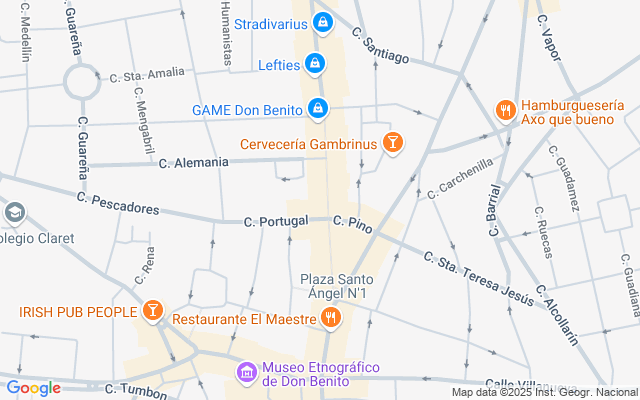Open Cervecería Gambrinus bar pin

coord(393,143)
